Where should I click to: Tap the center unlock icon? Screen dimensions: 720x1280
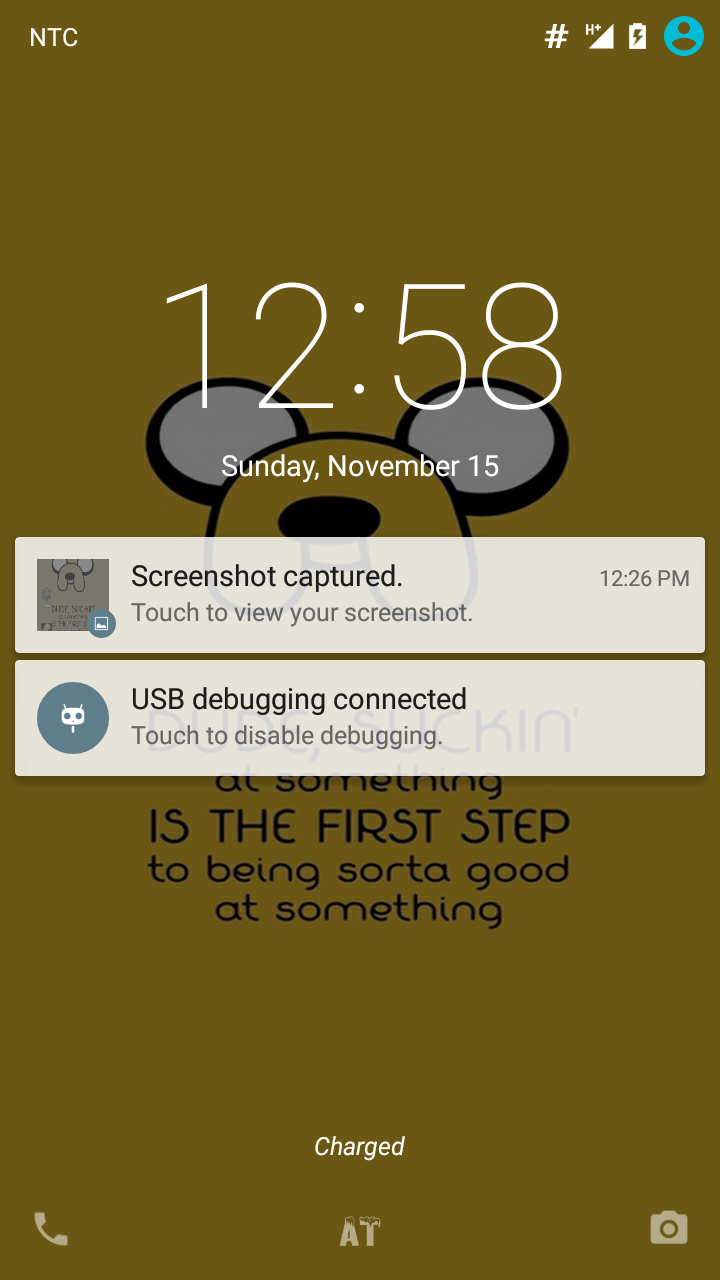[359, 1231]
